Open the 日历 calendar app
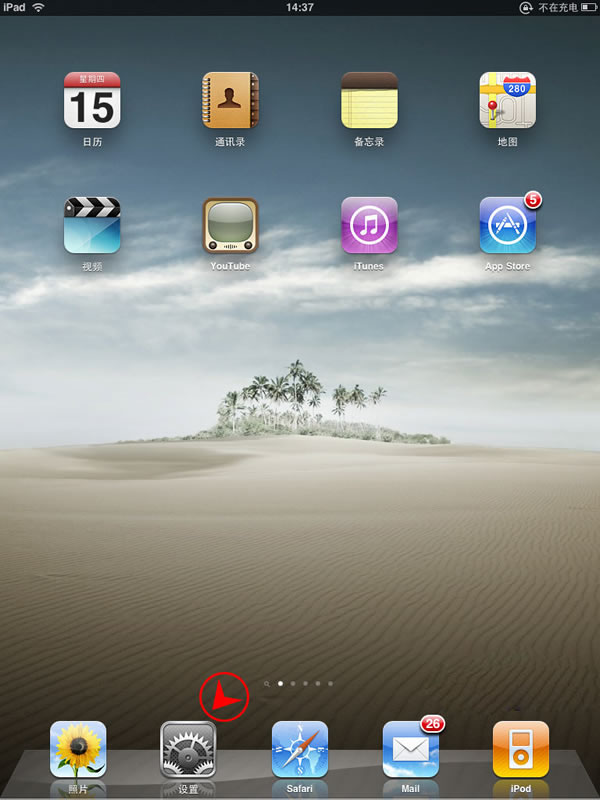Viewport: 600px width, 800px height. coord(92,100)
